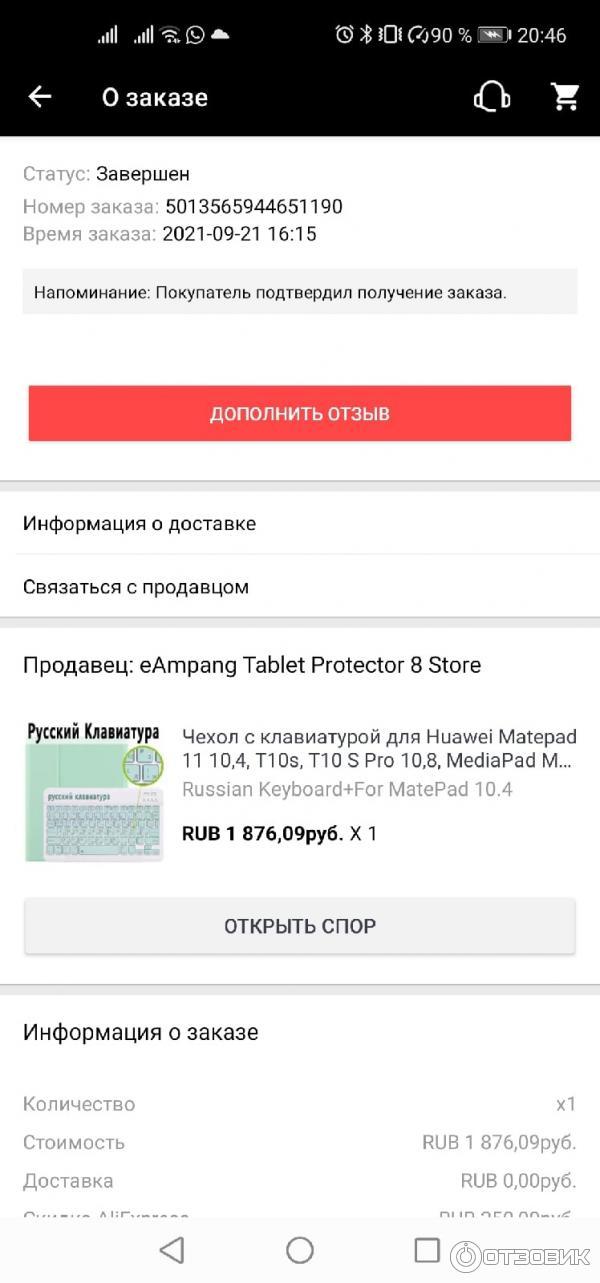Tap the 'Открыть спор' button

(x=299, y=926)
